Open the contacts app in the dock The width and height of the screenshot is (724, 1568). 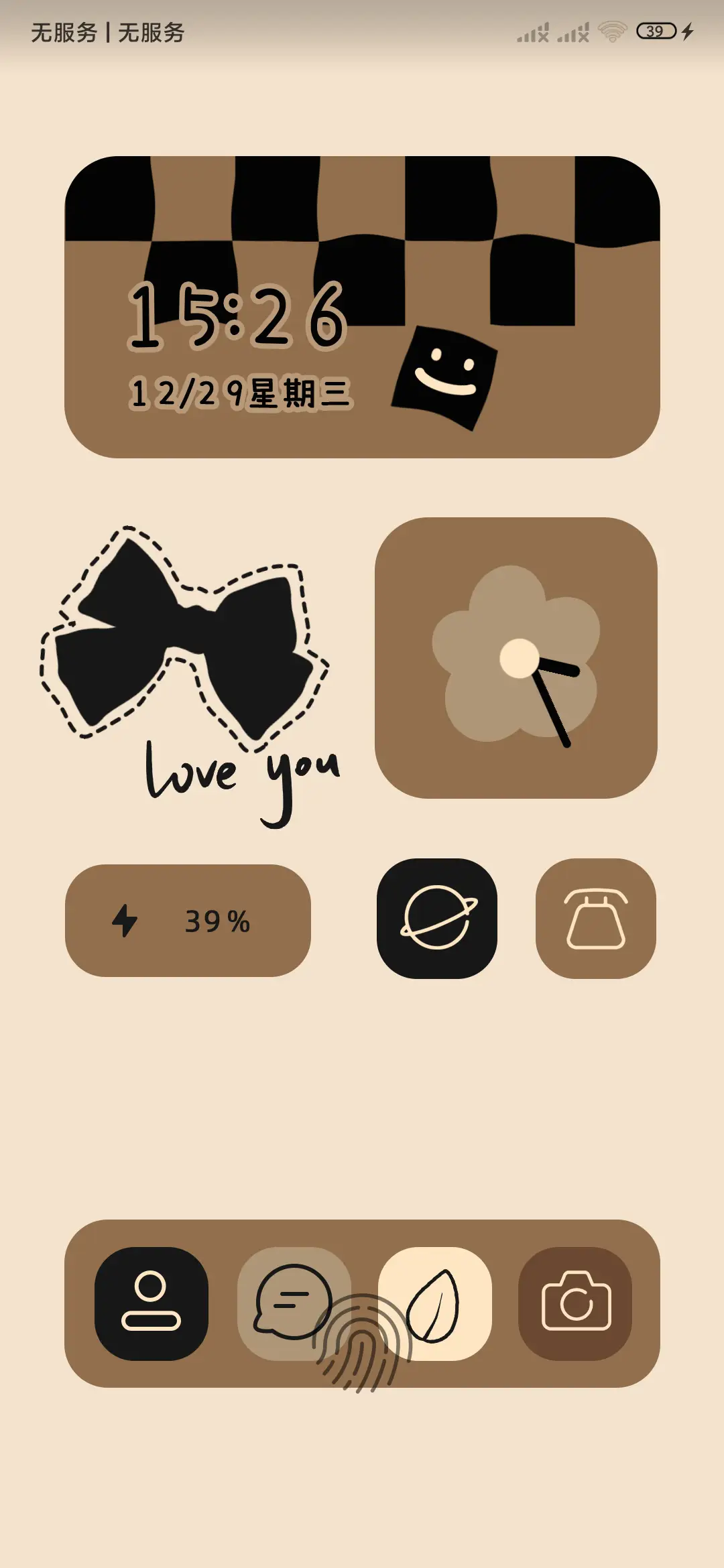pos(152,1303)
